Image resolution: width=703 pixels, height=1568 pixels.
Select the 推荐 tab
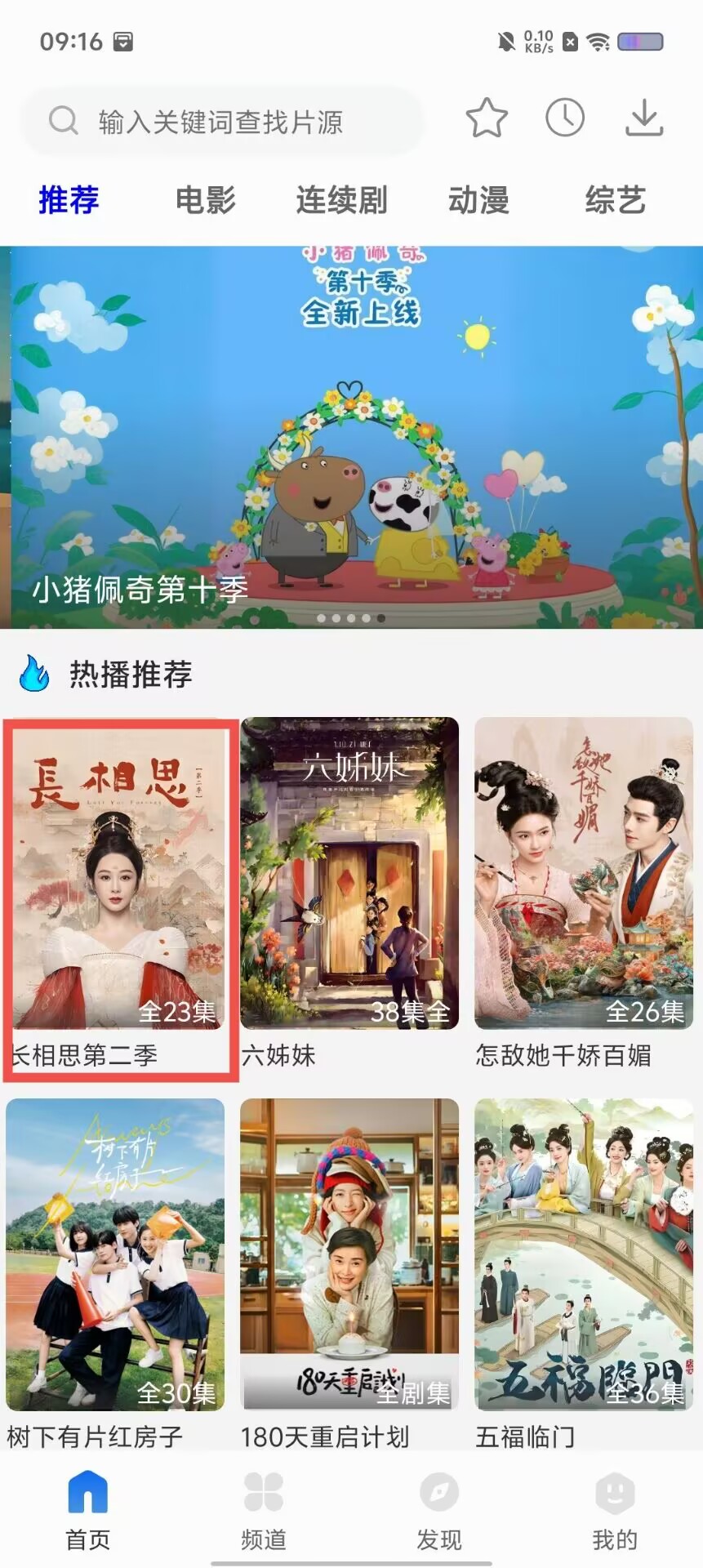pos(69,200)
